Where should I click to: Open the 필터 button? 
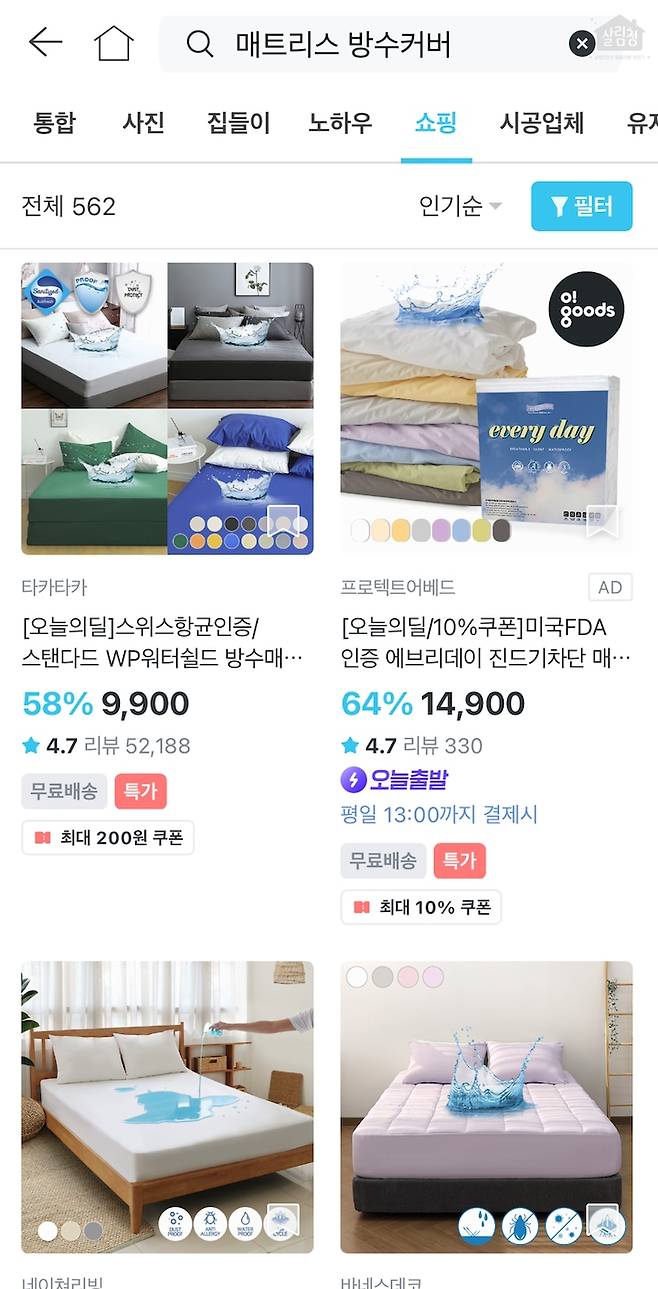pos(581,207)
